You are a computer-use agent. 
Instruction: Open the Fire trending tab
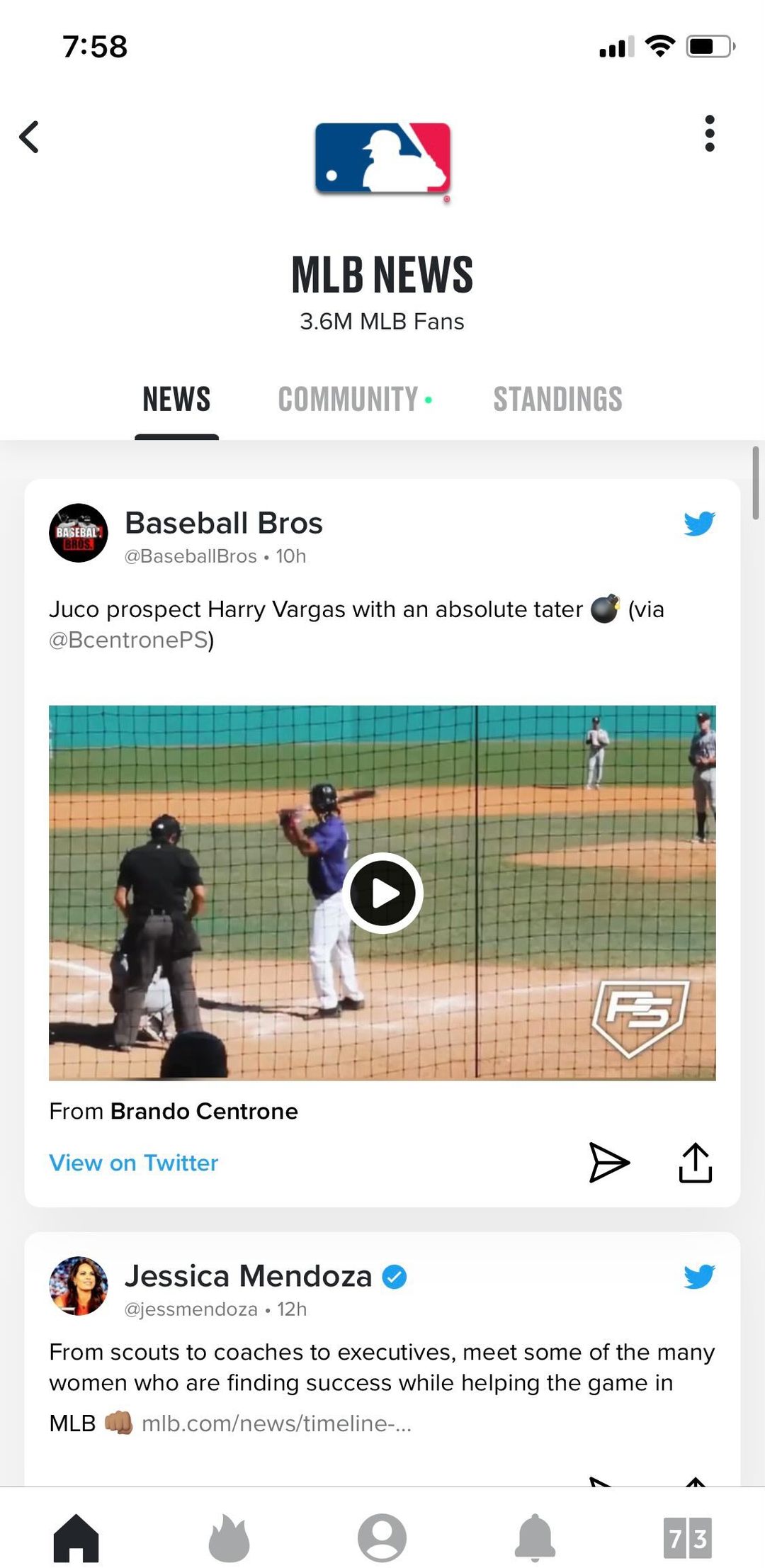point(229,1538)
